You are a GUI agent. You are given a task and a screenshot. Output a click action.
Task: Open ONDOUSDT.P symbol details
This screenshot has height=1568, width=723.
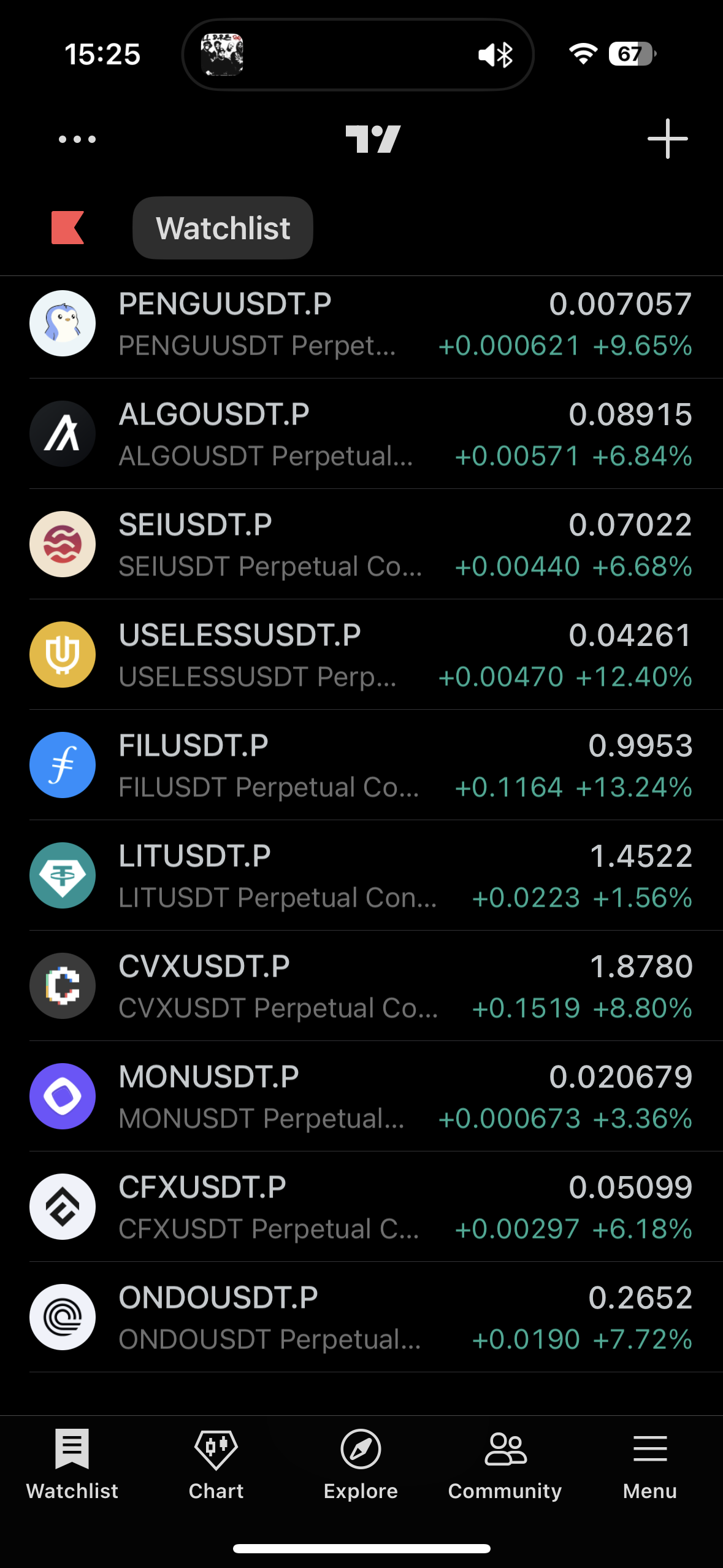point(361,1318)
